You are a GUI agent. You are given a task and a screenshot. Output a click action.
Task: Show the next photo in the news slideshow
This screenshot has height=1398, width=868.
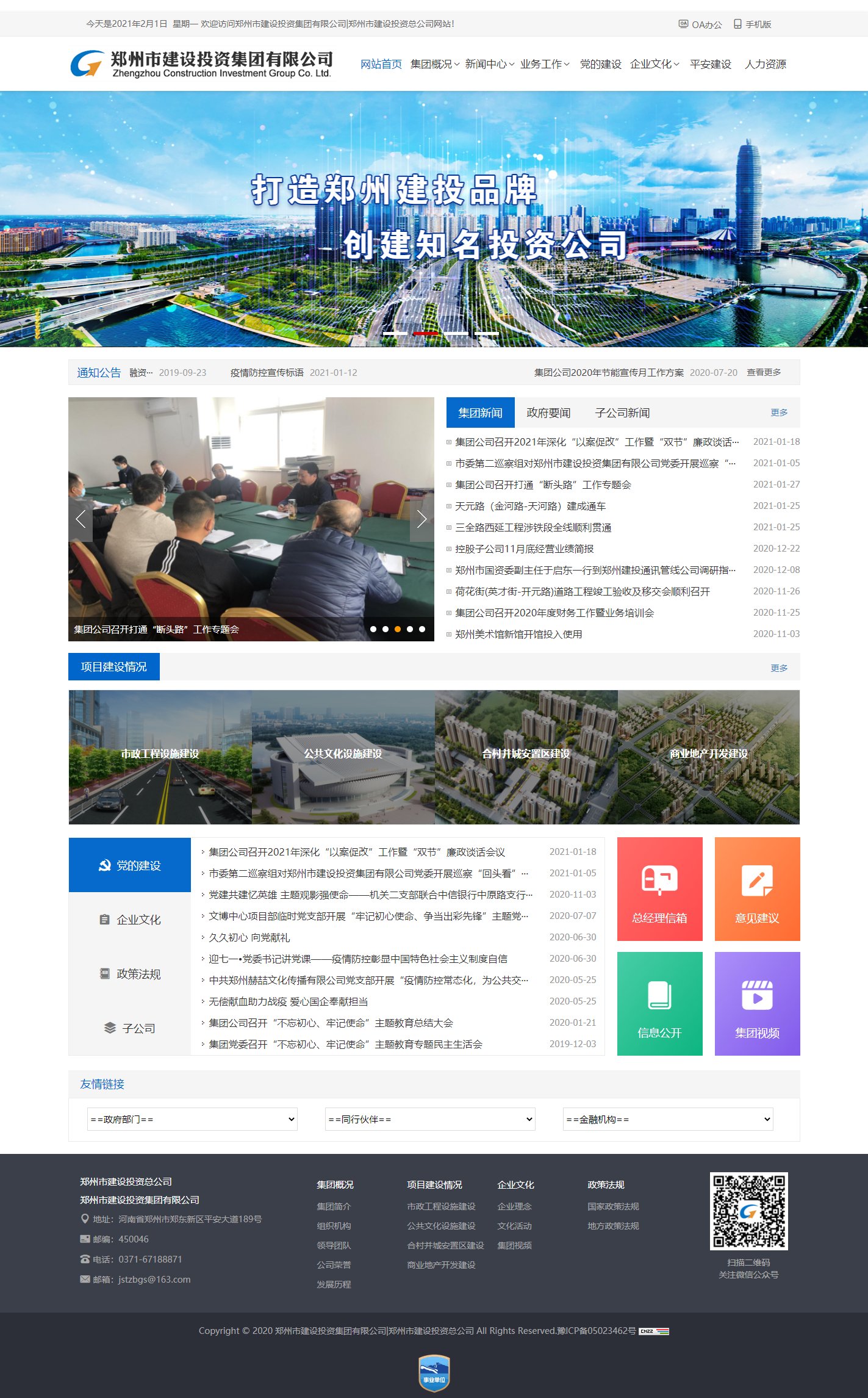pos(421,519)
